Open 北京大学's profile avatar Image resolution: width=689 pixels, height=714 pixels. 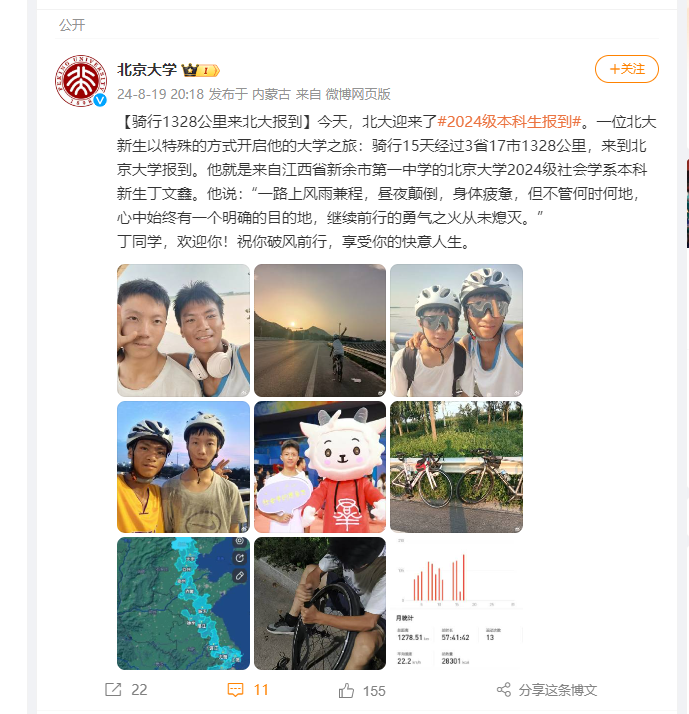pos(80,80)
